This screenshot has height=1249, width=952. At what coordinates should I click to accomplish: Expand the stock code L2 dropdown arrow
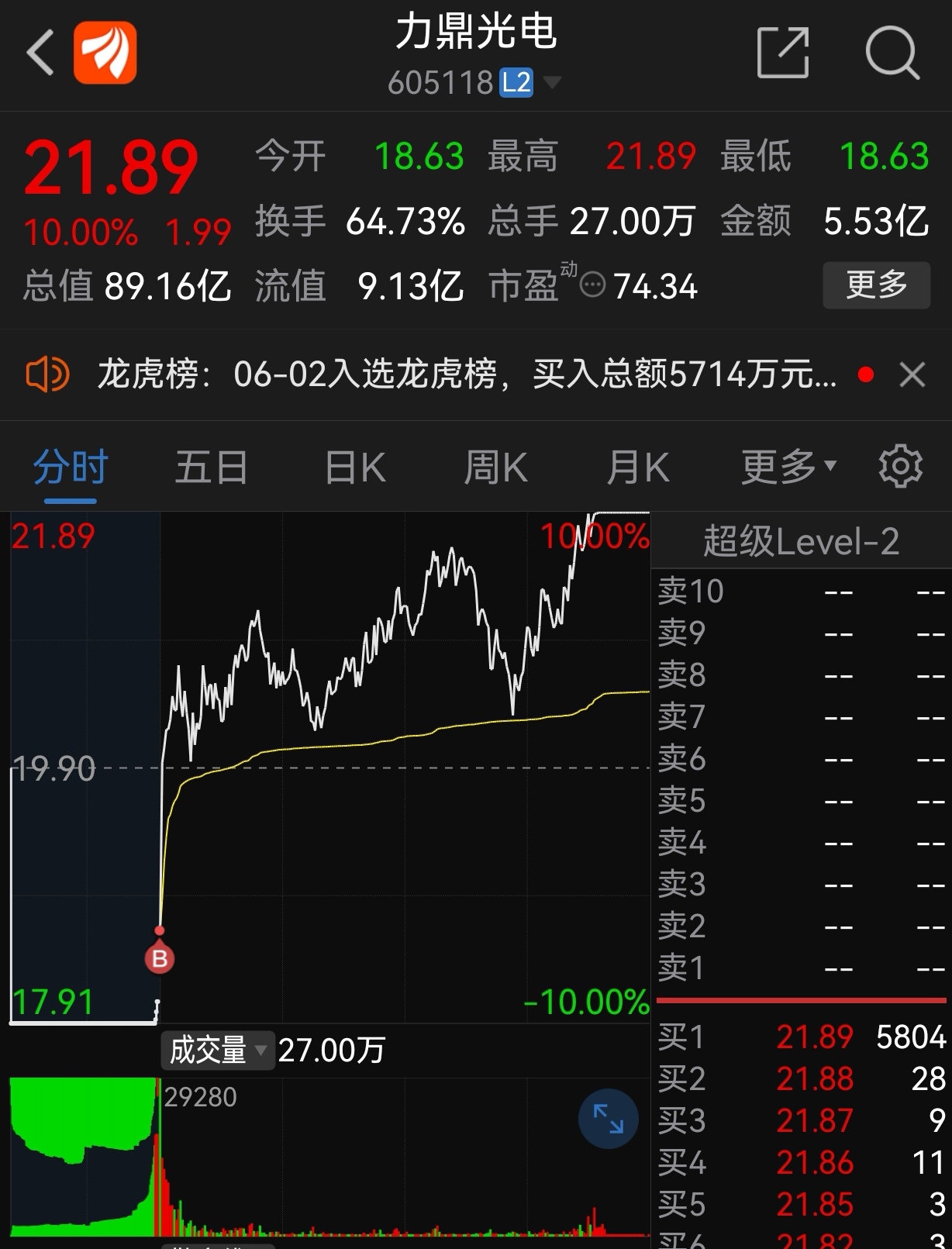(552, 82)
